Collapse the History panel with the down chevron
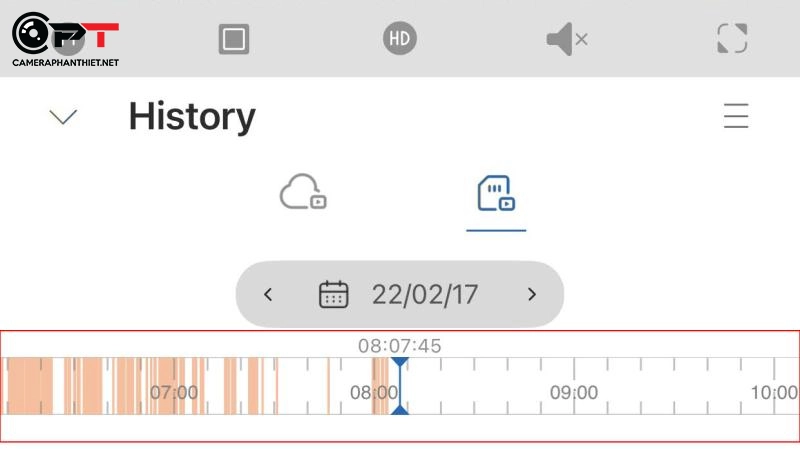Viewport: 800px width, 449px height. point(63,117)
